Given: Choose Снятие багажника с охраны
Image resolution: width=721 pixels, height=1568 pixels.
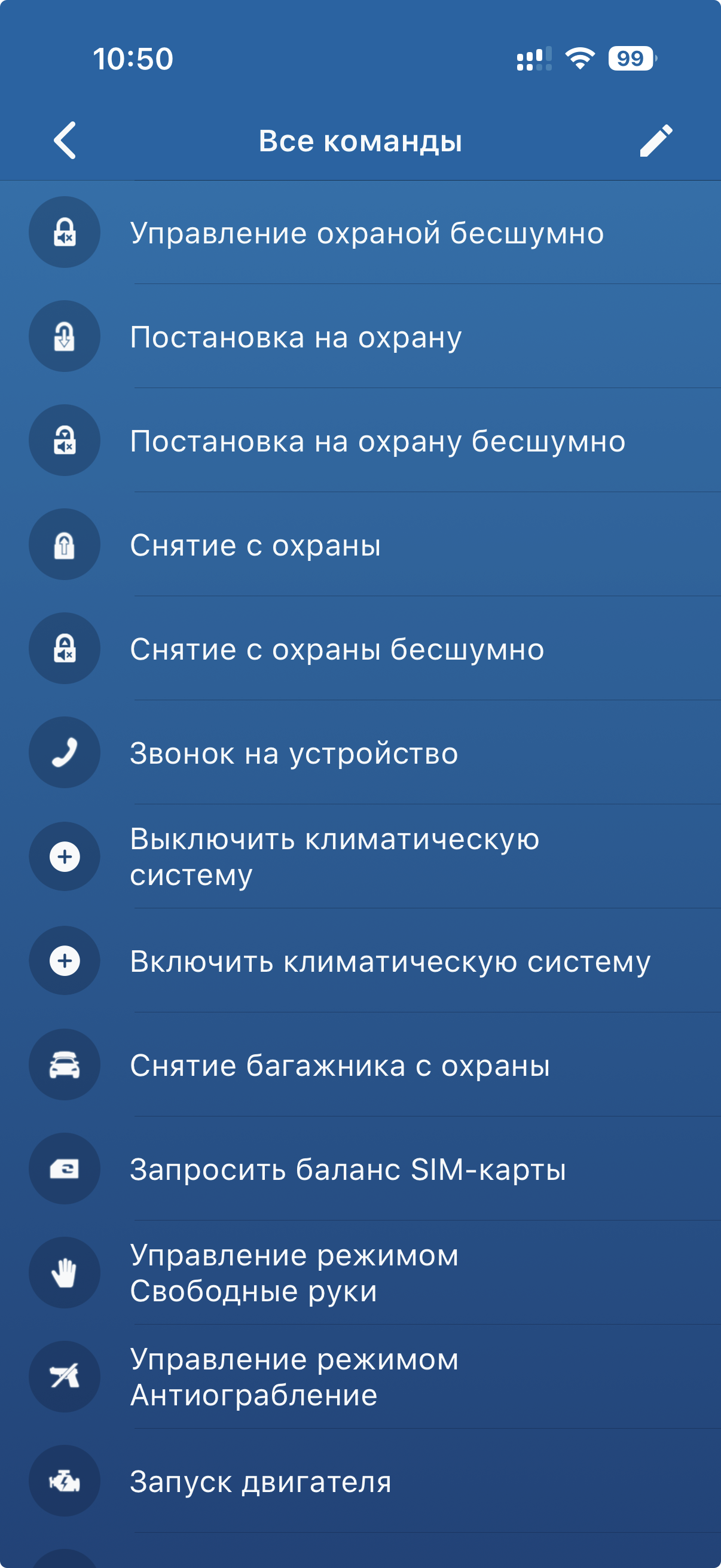Looking at the screenshot, I should click(360, 1065).
